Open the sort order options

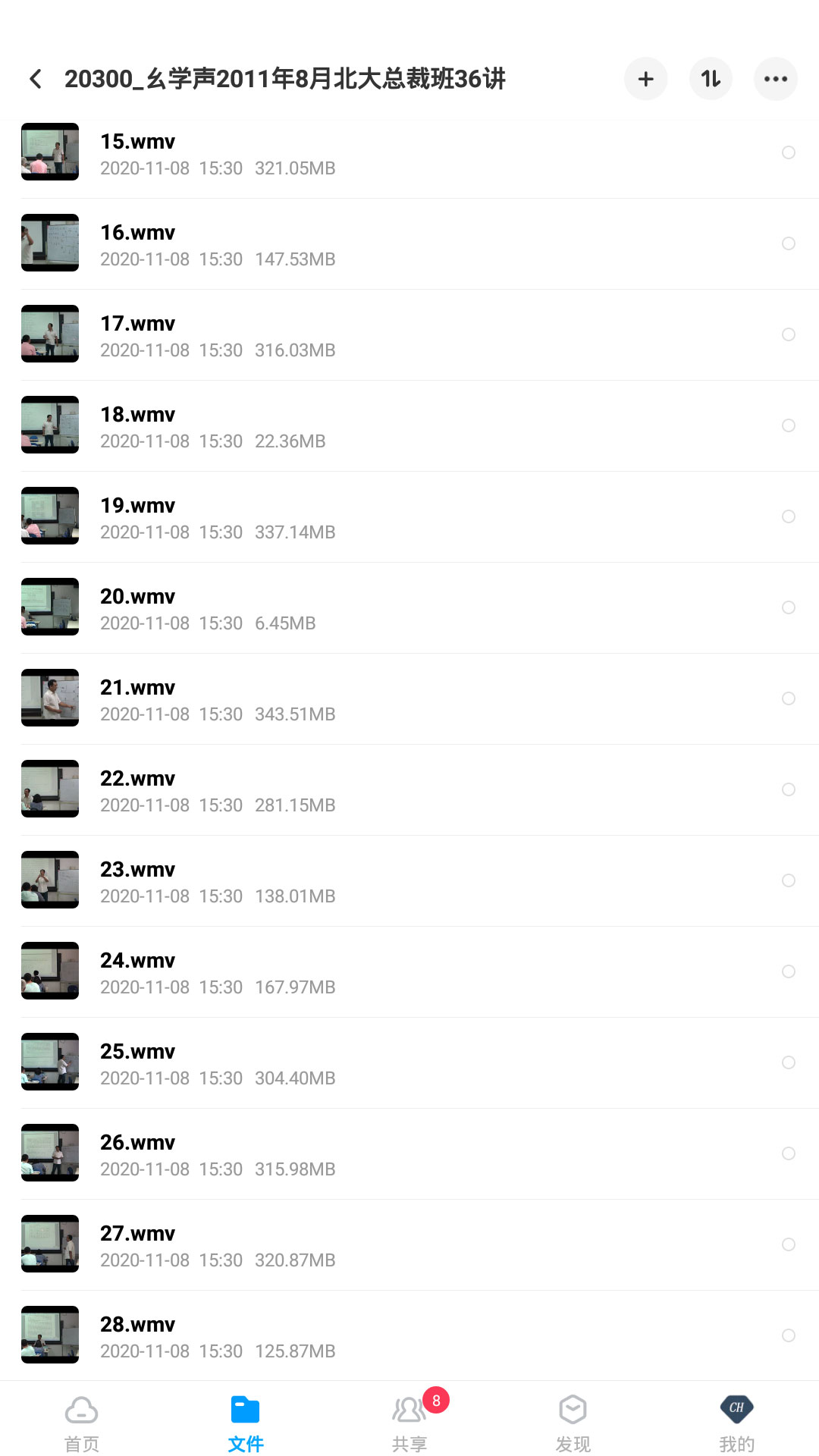tap(711, 79)
